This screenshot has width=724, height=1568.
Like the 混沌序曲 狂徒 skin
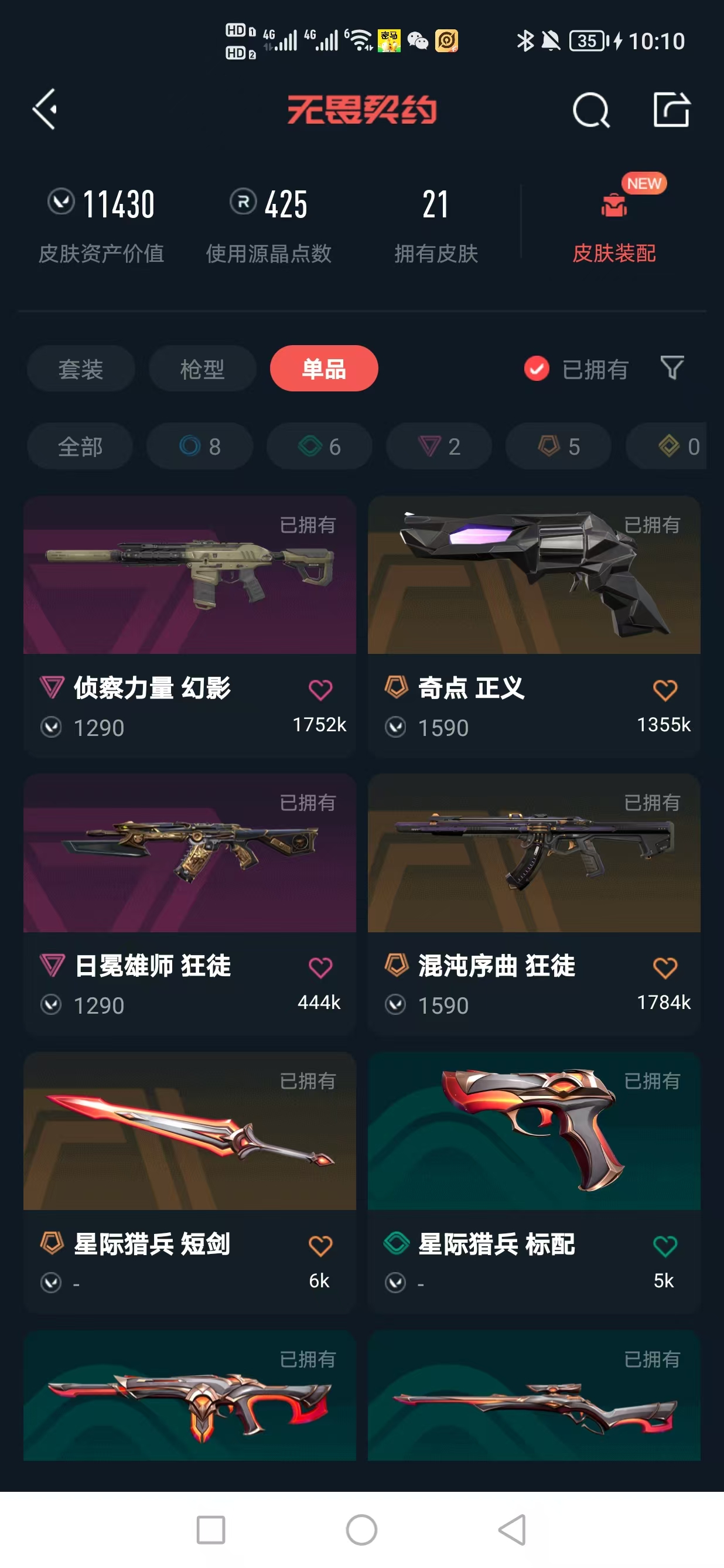pos(664,968)
